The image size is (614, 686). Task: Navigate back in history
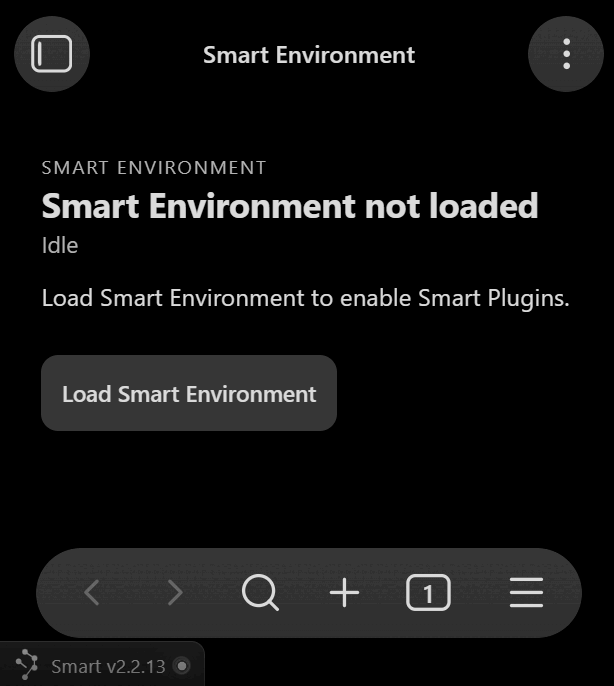tap(92, 593)
